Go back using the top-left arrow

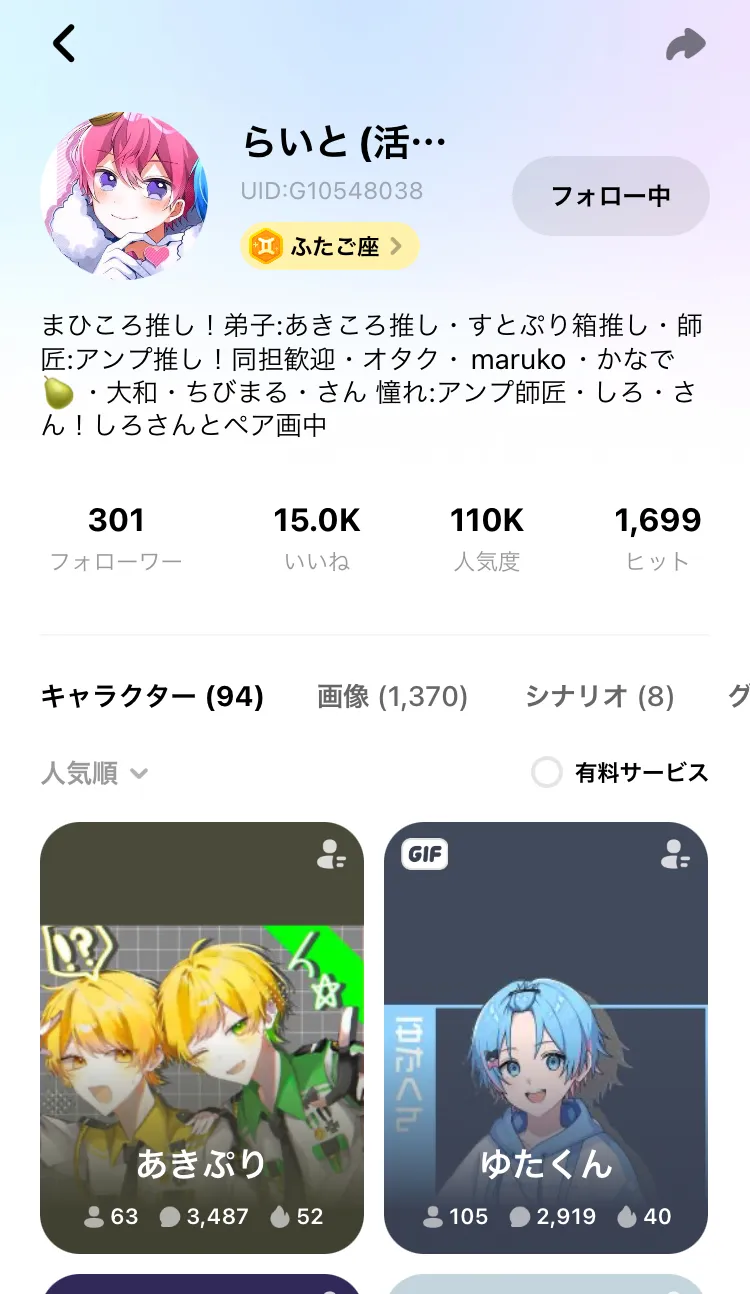coord(64,44)
